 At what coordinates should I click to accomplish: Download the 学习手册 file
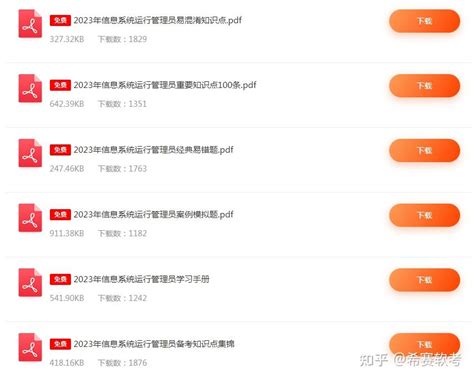tap(424, 280)
